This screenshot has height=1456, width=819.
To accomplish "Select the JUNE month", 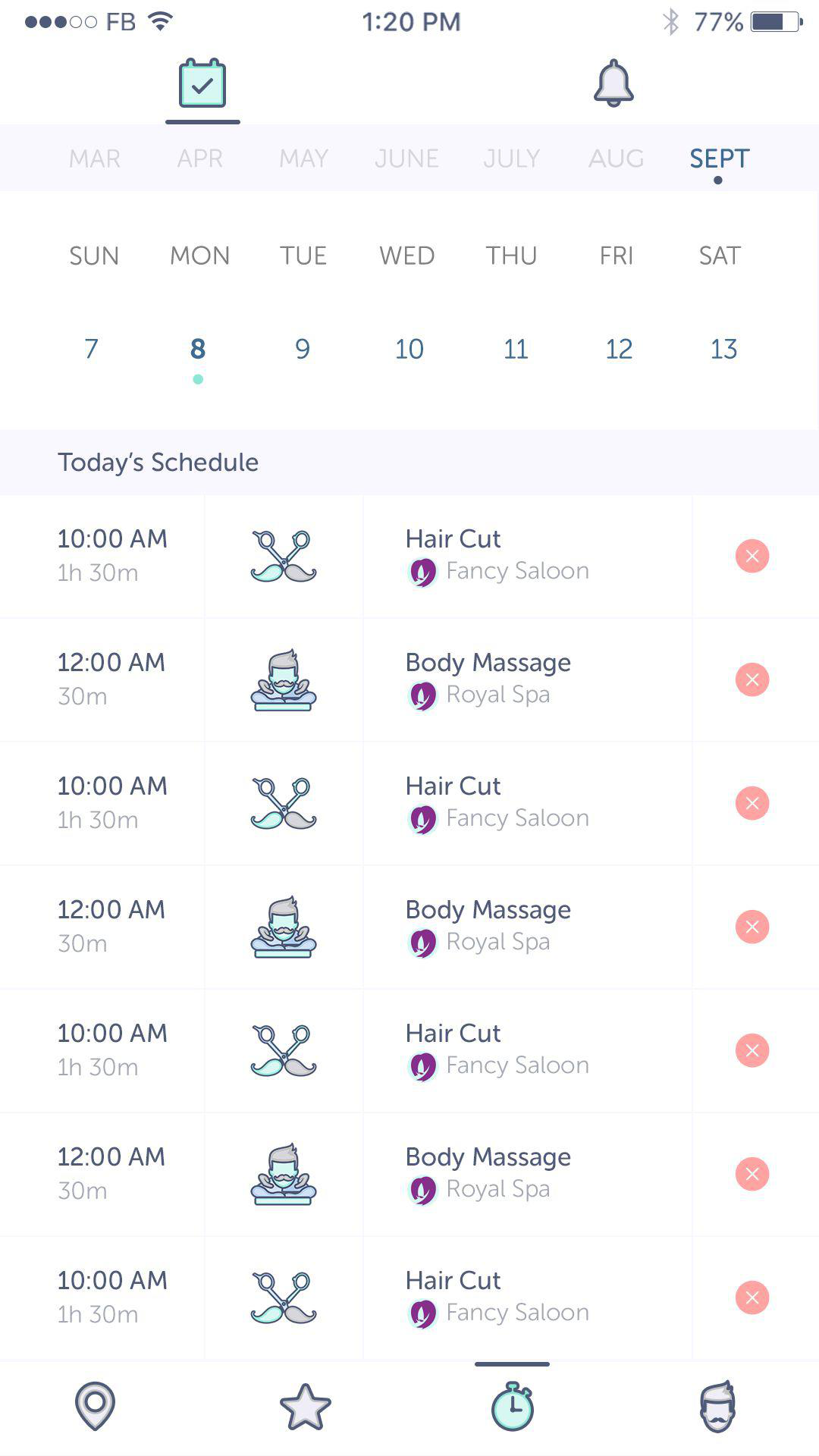I will (x=406, y=158).
